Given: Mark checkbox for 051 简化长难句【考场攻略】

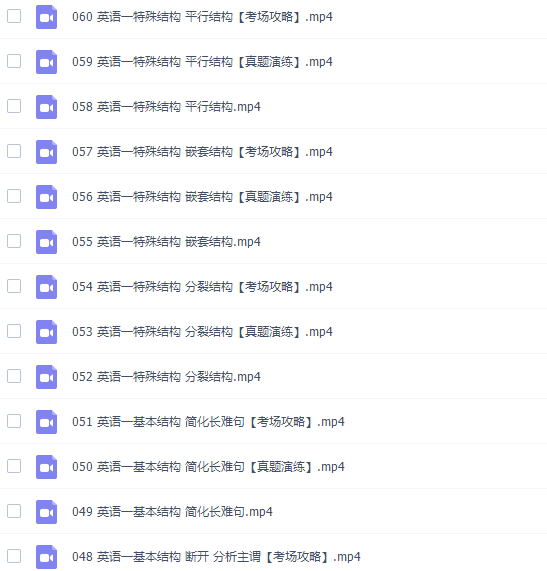Looking at the screenshot, I should [14, 421].
